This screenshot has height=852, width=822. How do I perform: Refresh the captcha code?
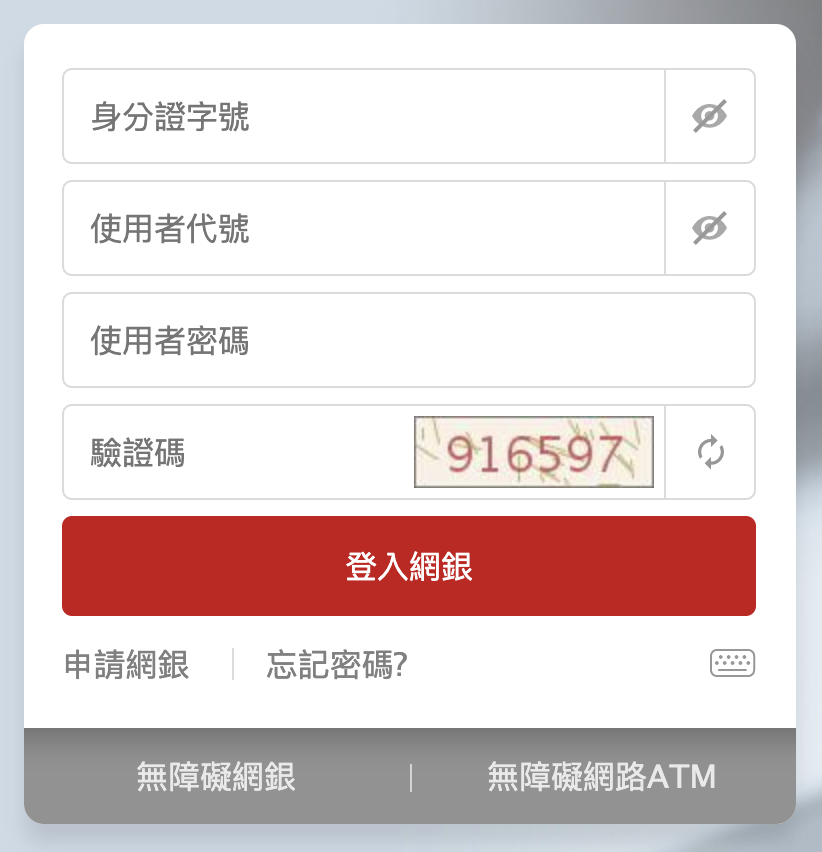(710, 452)
